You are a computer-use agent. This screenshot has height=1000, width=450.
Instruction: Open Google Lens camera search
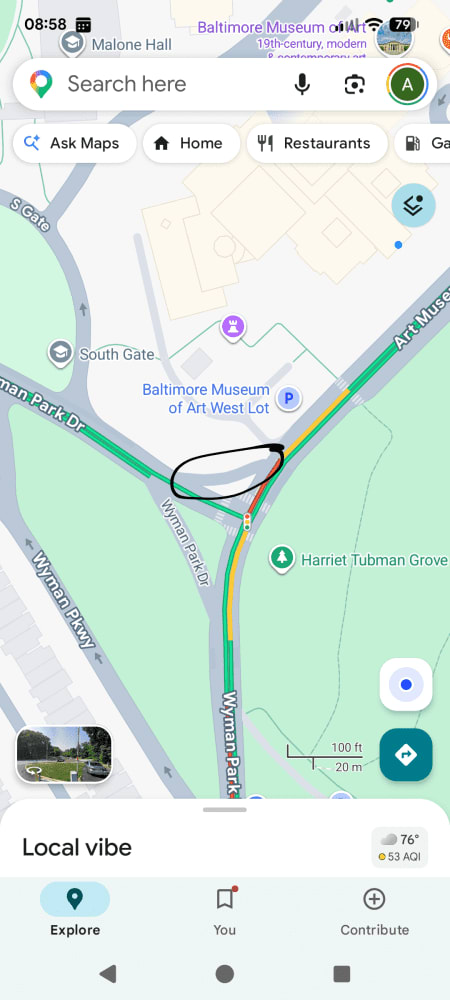tap(355, 84)
